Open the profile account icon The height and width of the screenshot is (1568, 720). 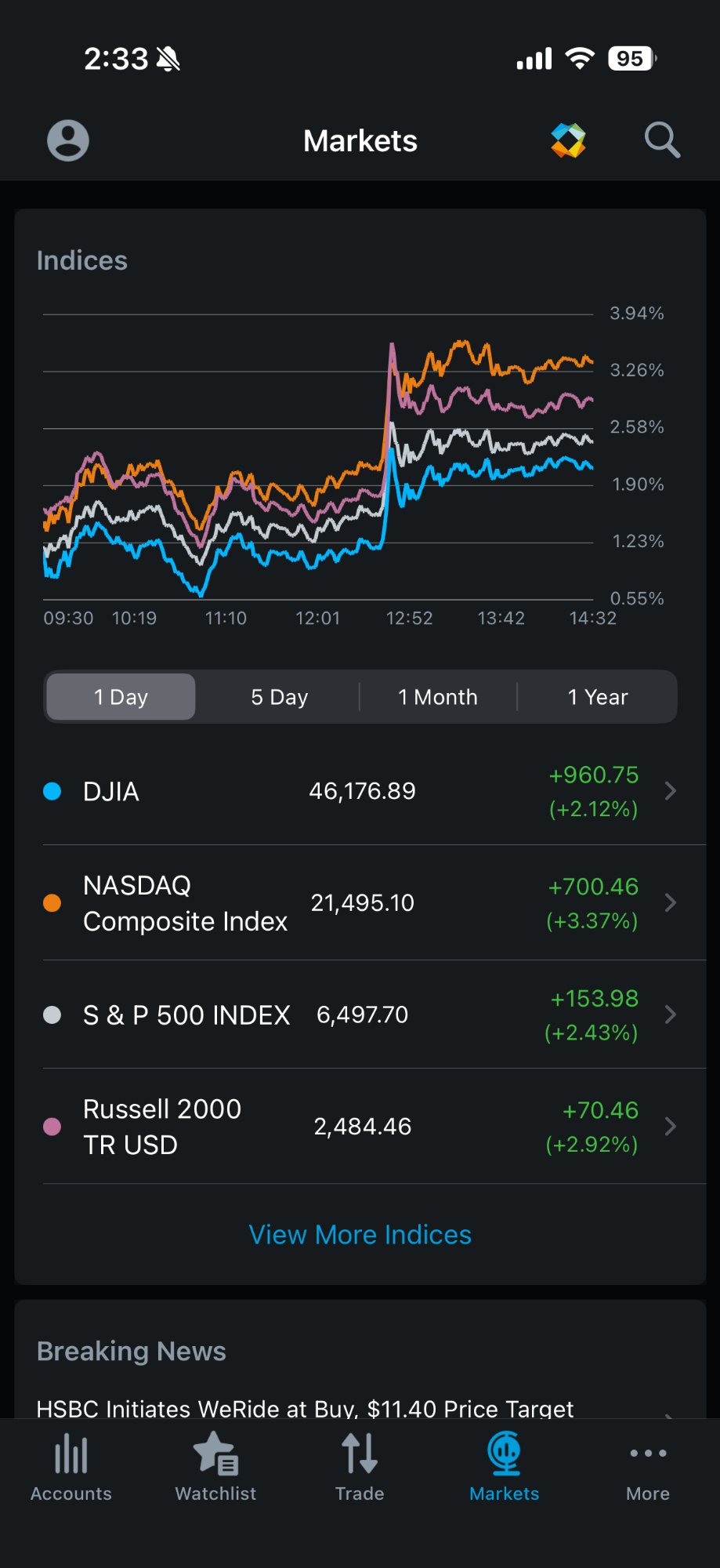(68, 140)
